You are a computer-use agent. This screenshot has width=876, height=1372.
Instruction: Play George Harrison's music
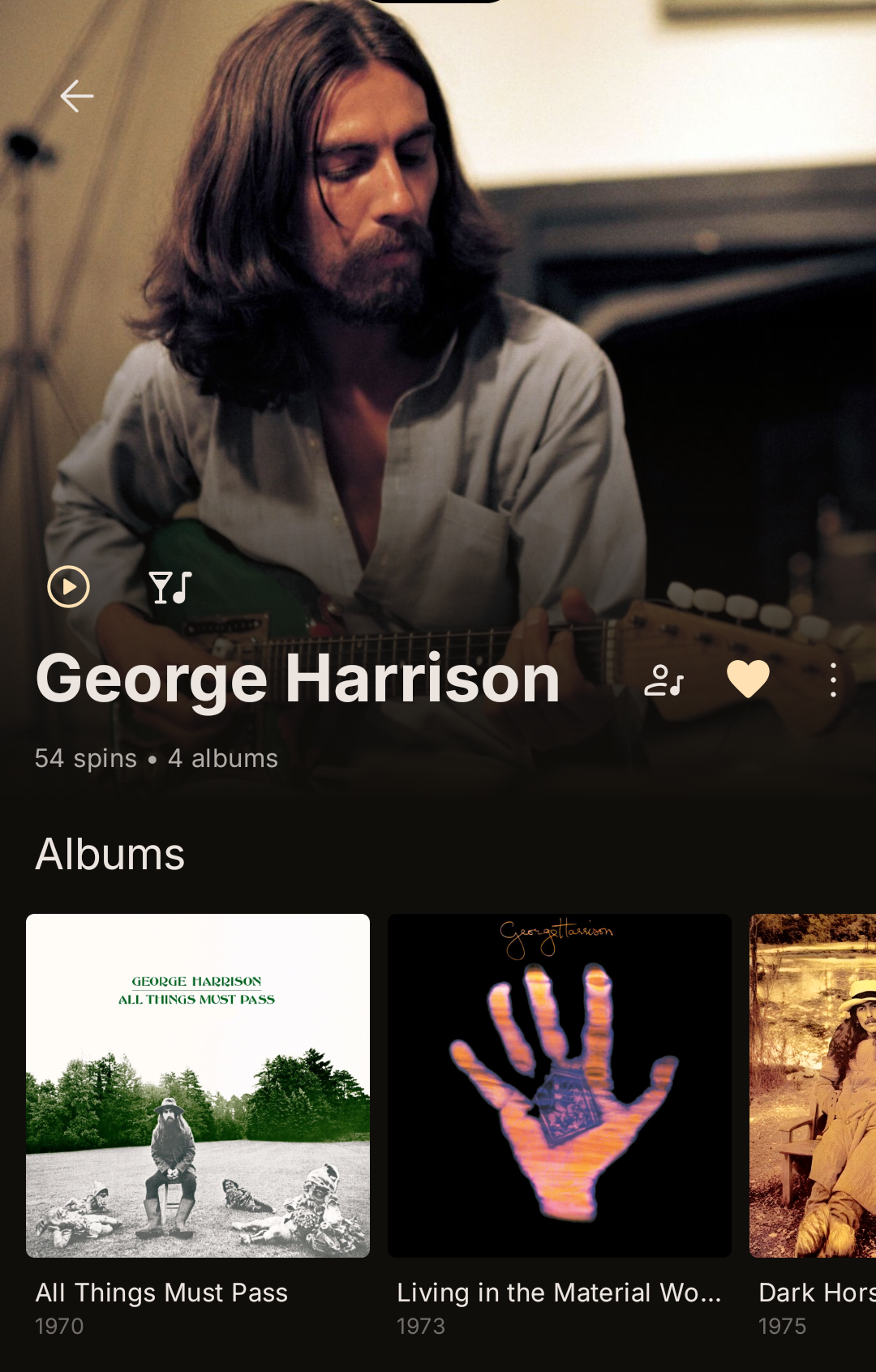tap(69, 586)
